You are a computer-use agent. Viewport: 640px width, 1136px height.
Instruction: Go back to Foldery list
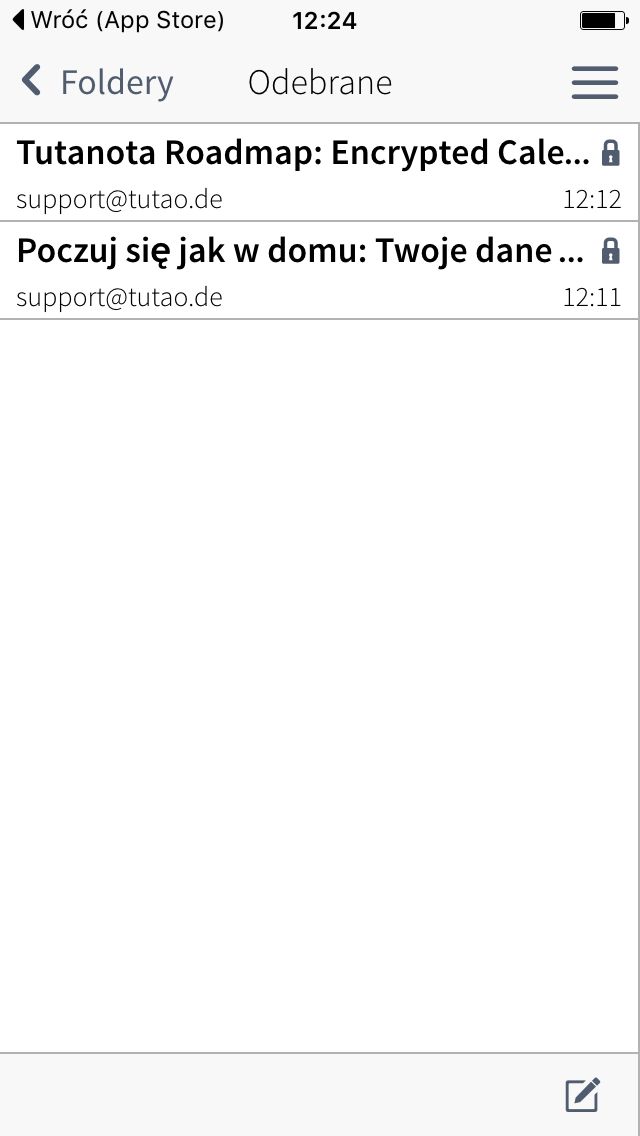(98, 82)
